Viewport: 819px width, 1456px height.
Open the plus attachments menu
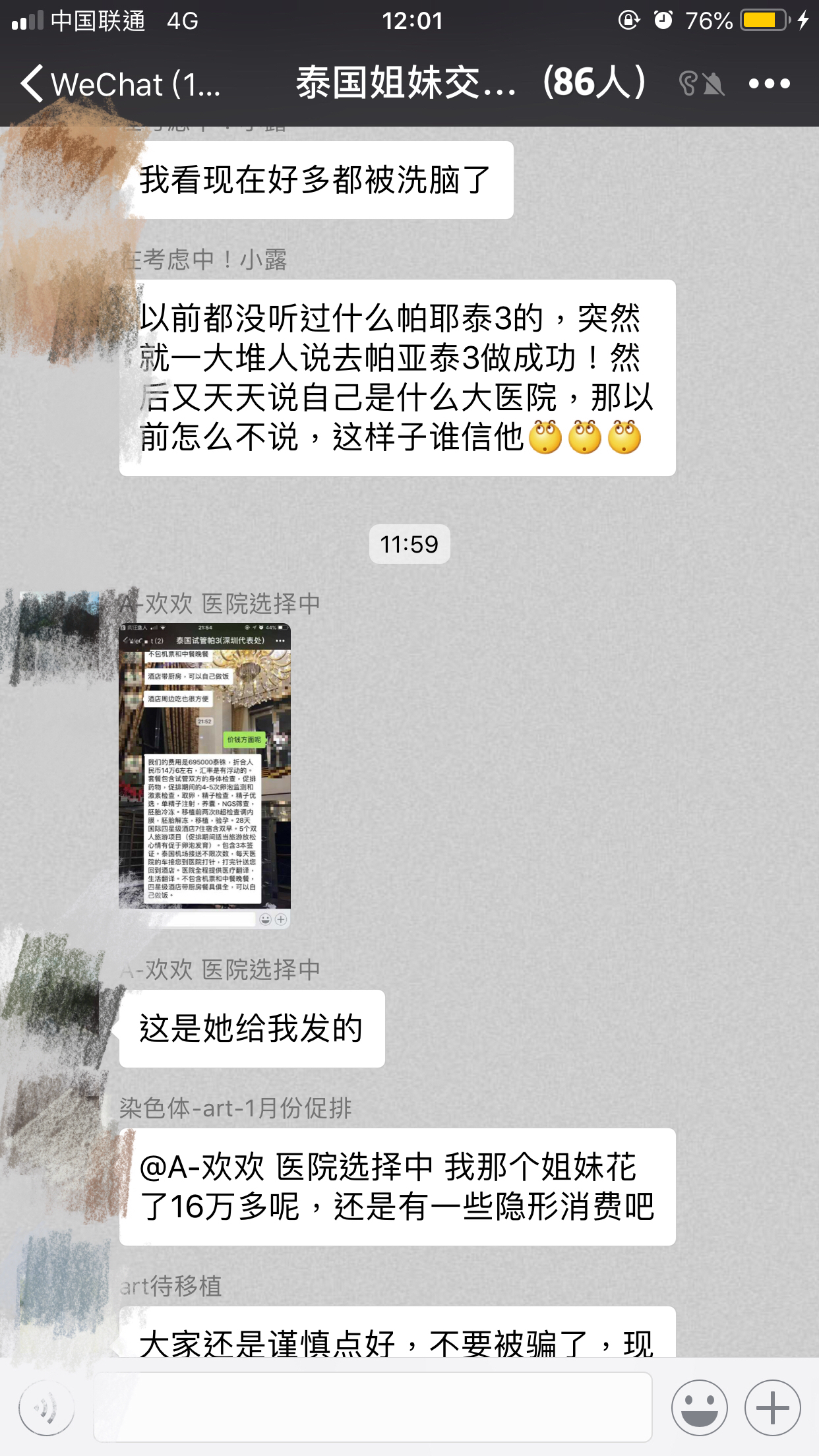click(x=772, y=1407)
